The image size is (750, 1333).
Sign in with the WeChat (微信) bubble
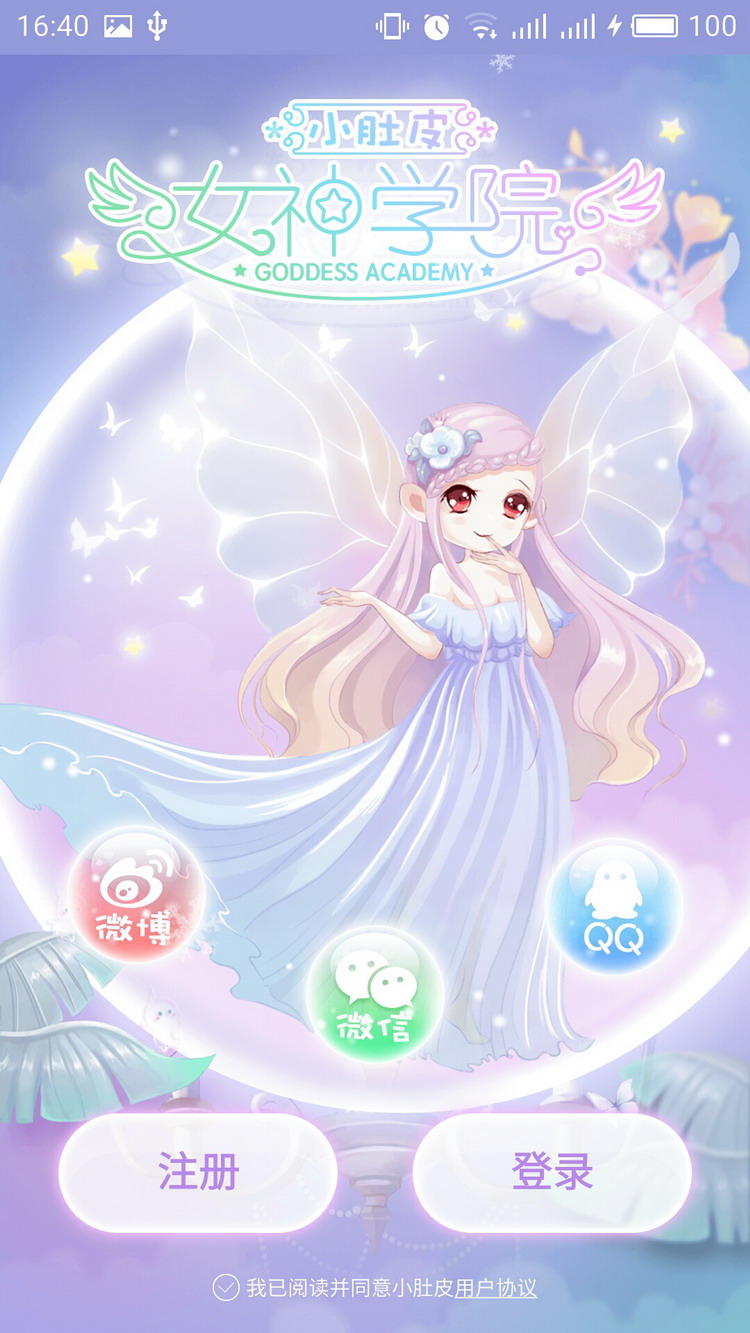coord(374,995)
